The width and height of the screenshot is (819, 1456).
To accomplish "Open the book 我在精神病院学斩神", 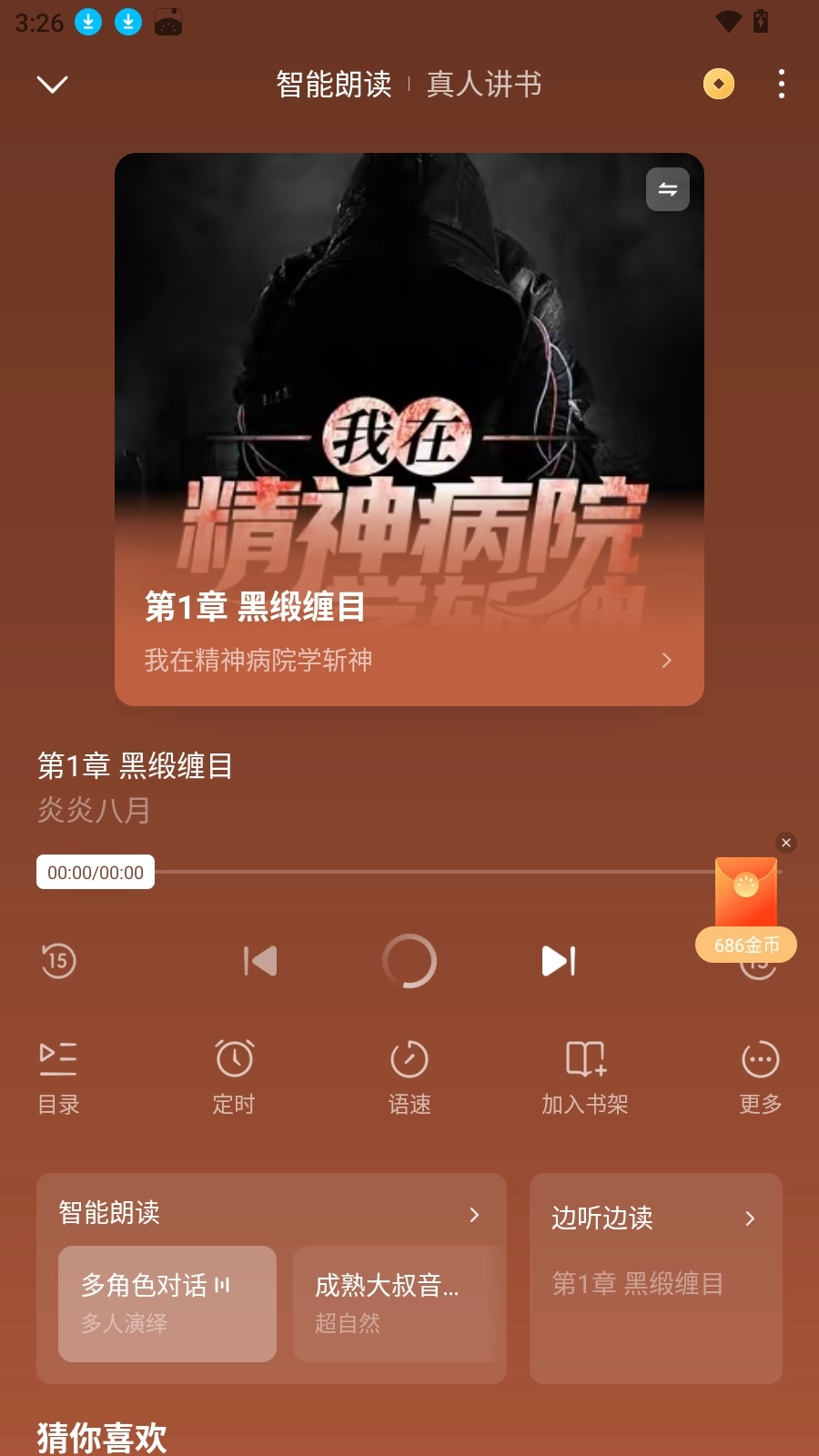I will click(x=408, y=660).
